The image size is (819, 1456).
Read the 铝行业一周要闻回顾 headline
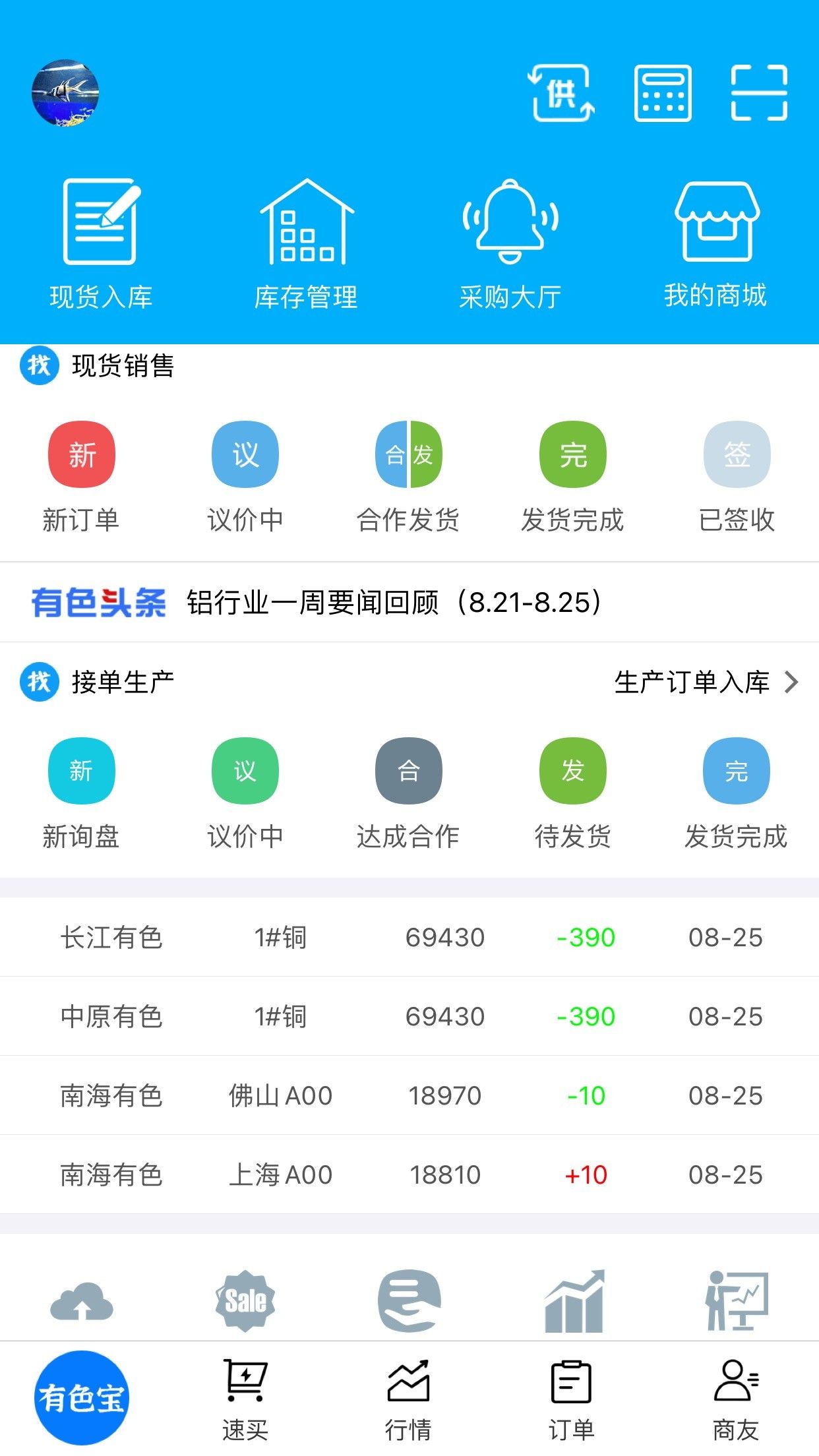pyautogui.click(x=395, y=602)
